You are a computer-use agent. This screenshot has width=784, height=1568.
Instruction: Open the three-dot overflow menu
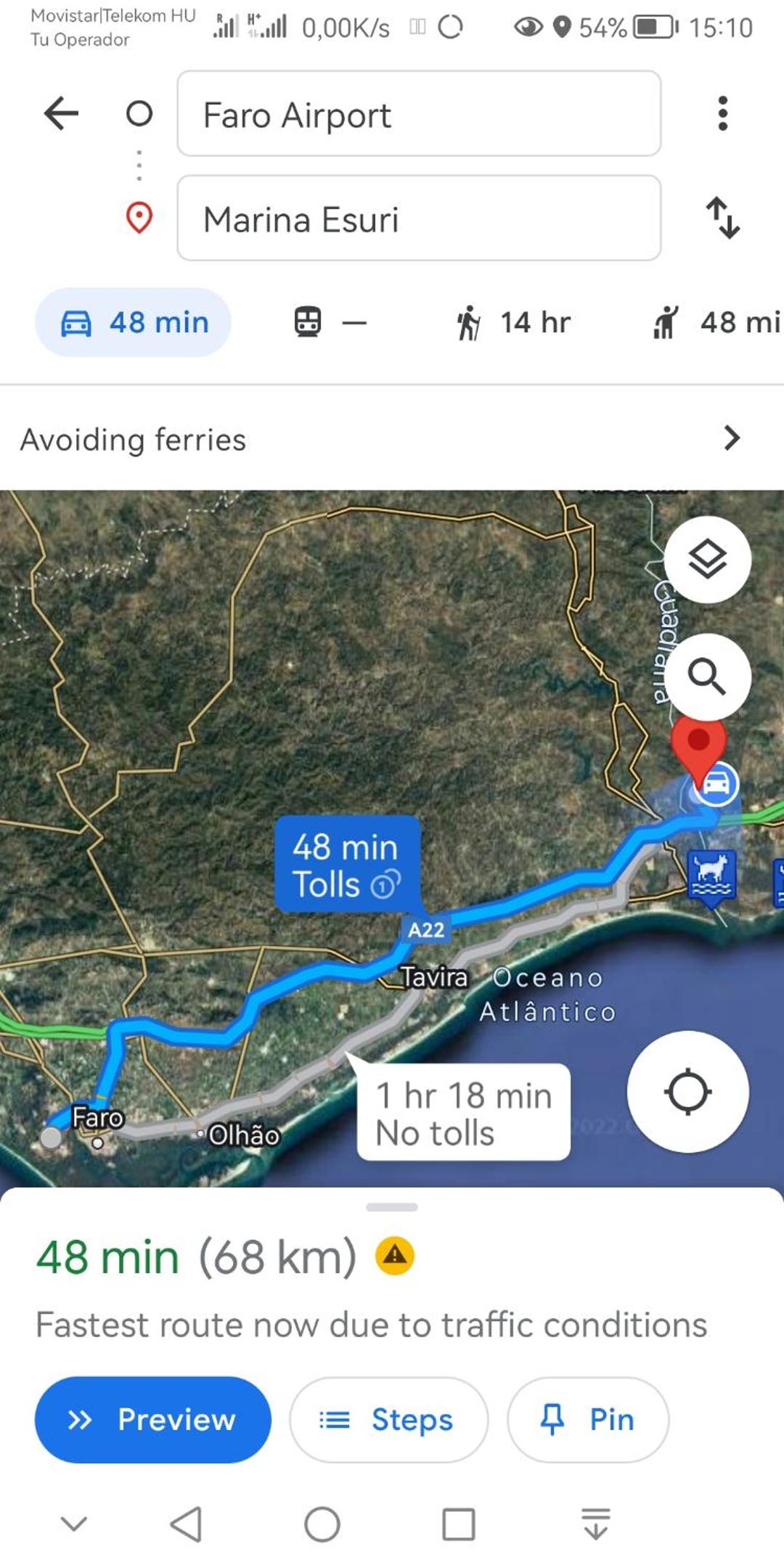tap(722, 113)
